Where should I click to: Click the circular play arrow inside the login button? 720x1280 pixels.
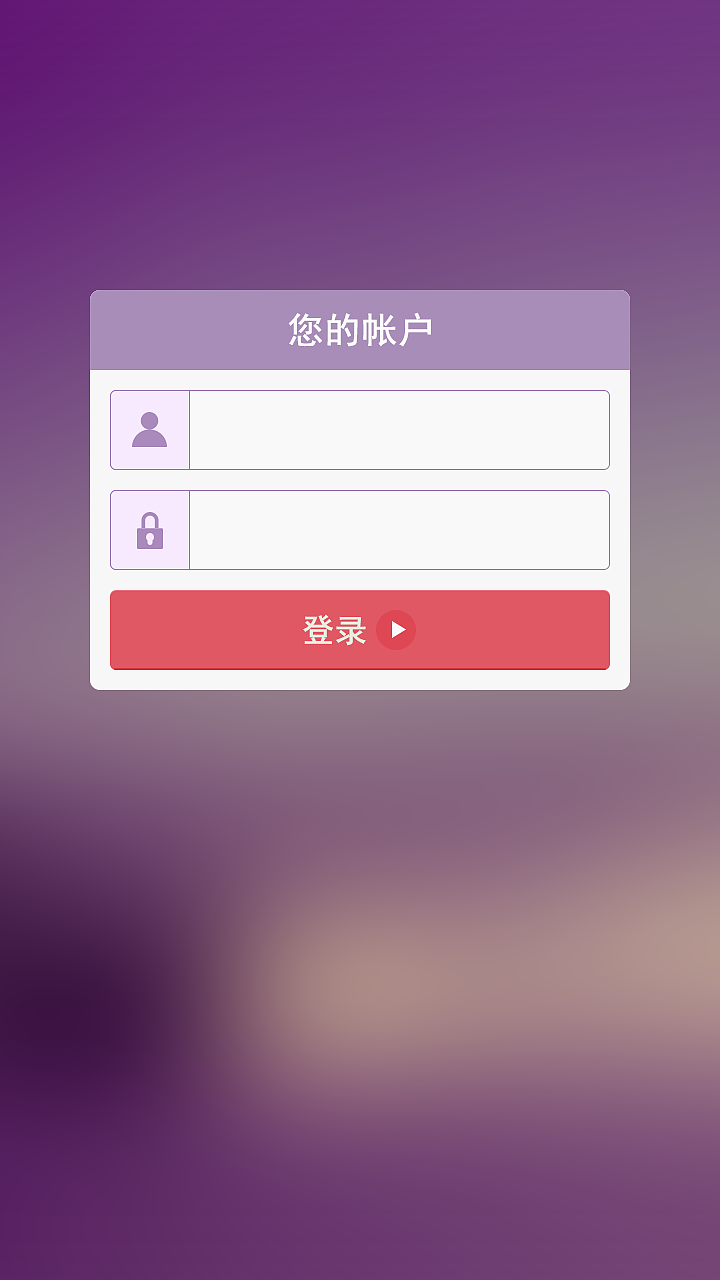coord(396,630)
